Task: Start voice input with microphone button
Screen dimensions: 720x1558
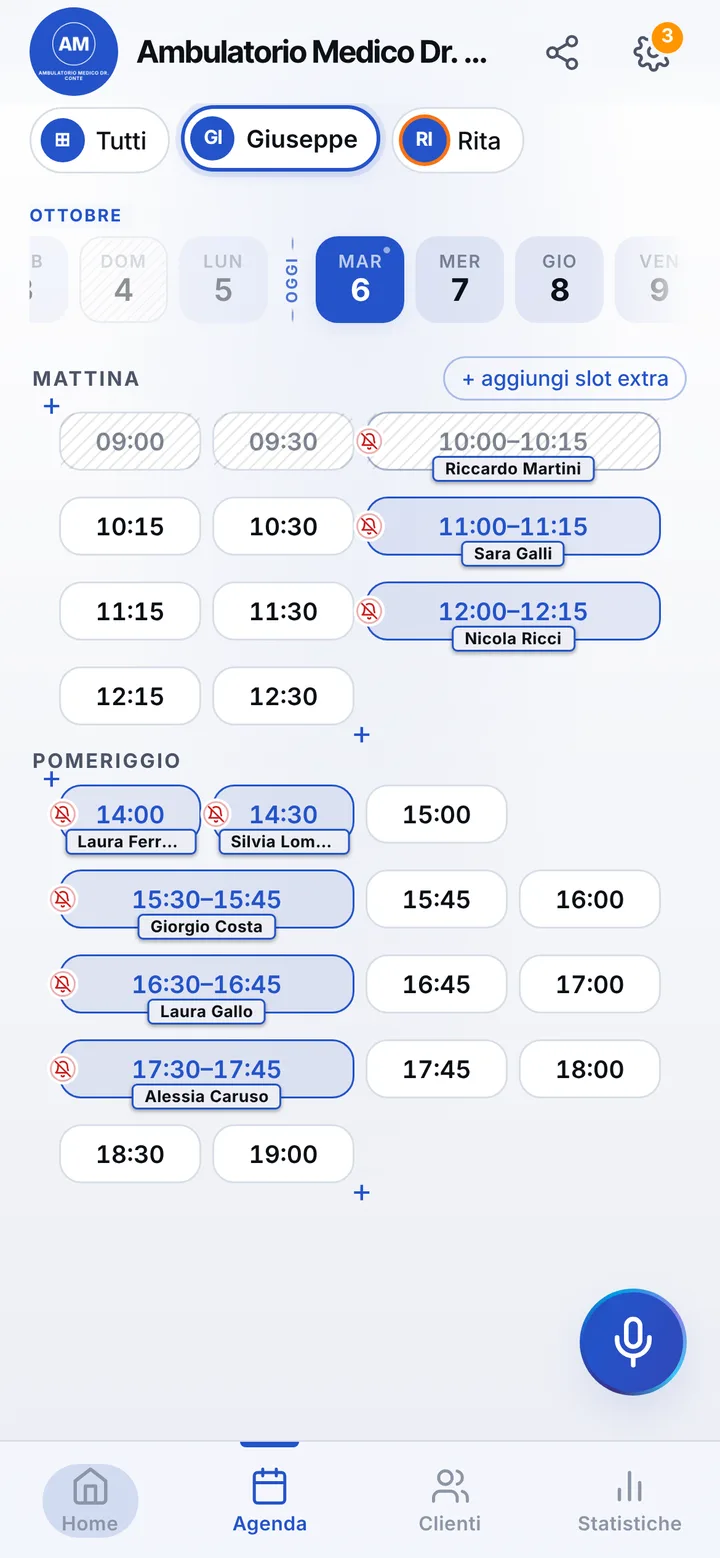Action: click(633, 1342)
